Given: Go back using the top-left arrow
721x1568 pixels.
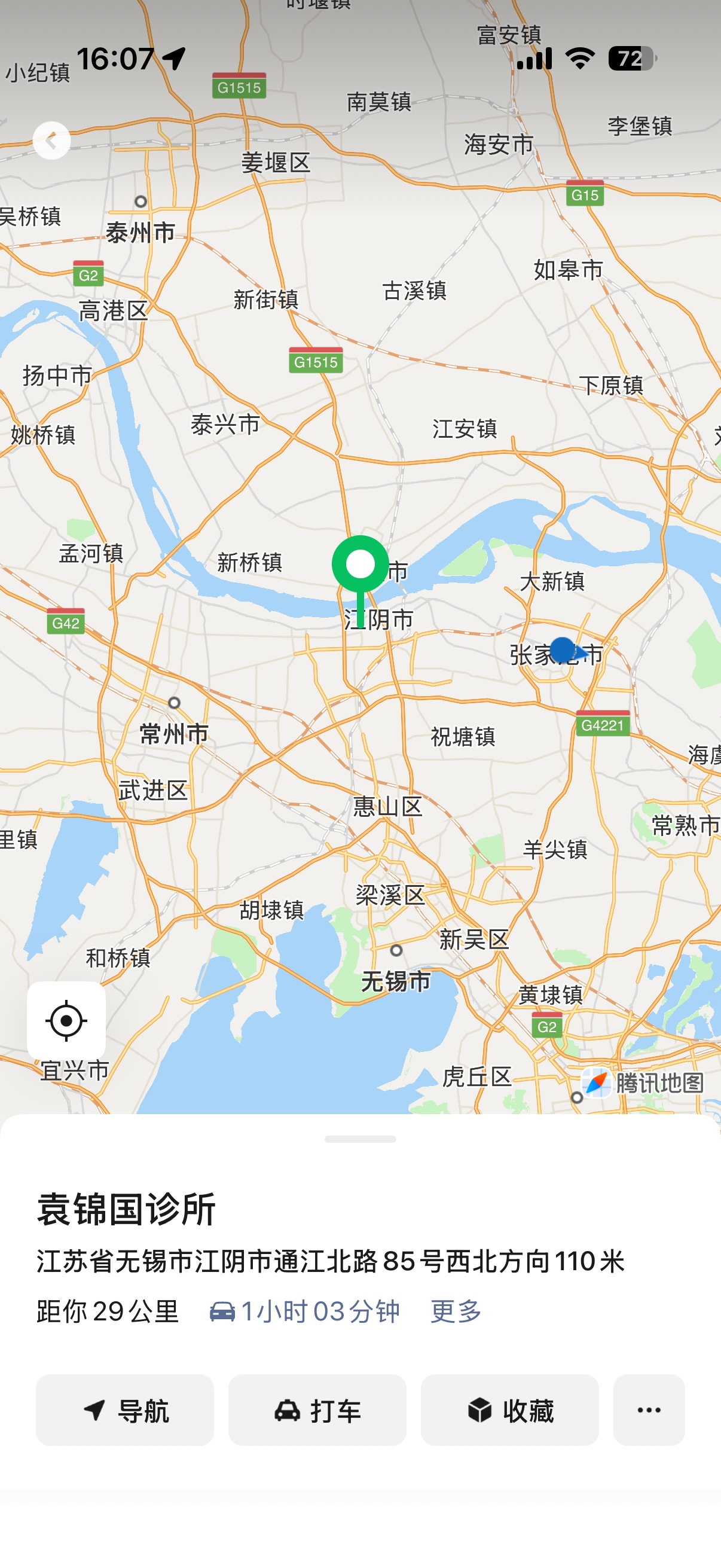Looking at the screenshot, I should (52, 141).
